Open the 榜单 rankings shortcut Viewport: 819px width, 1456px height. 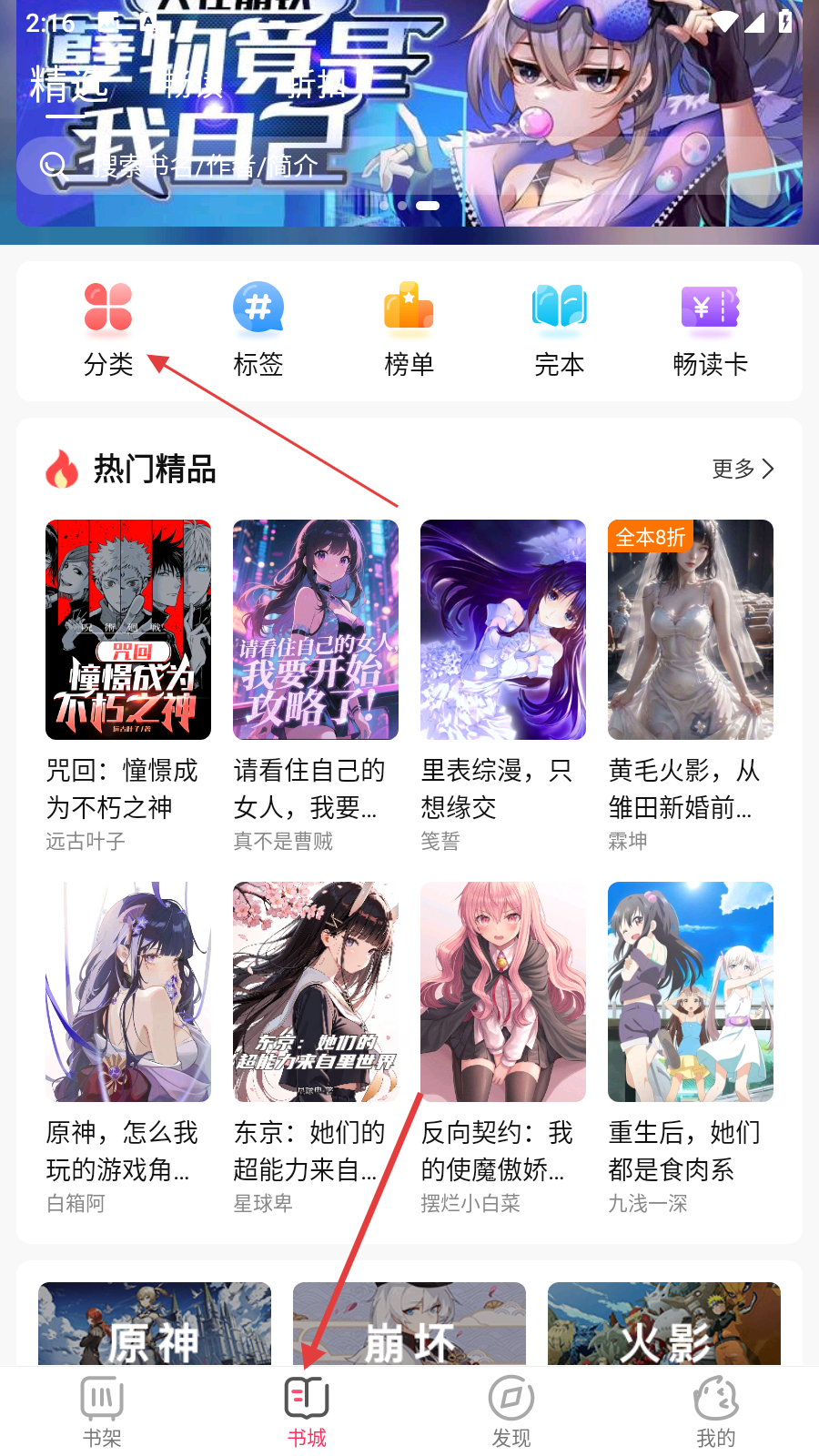click(x=409, y=330)
